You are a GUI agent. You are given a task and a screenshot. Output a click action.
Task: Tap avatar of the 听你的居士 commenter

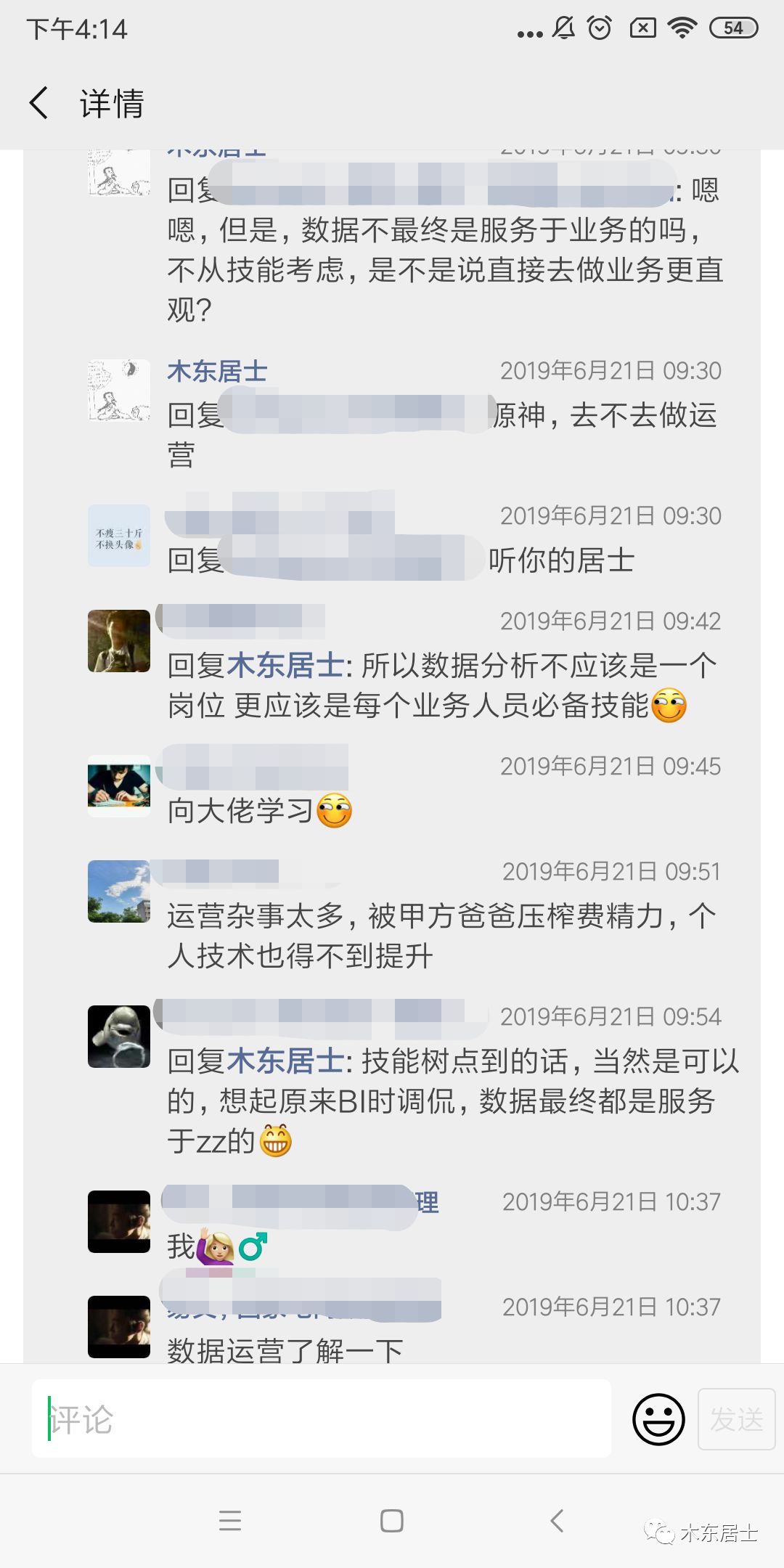119,536
